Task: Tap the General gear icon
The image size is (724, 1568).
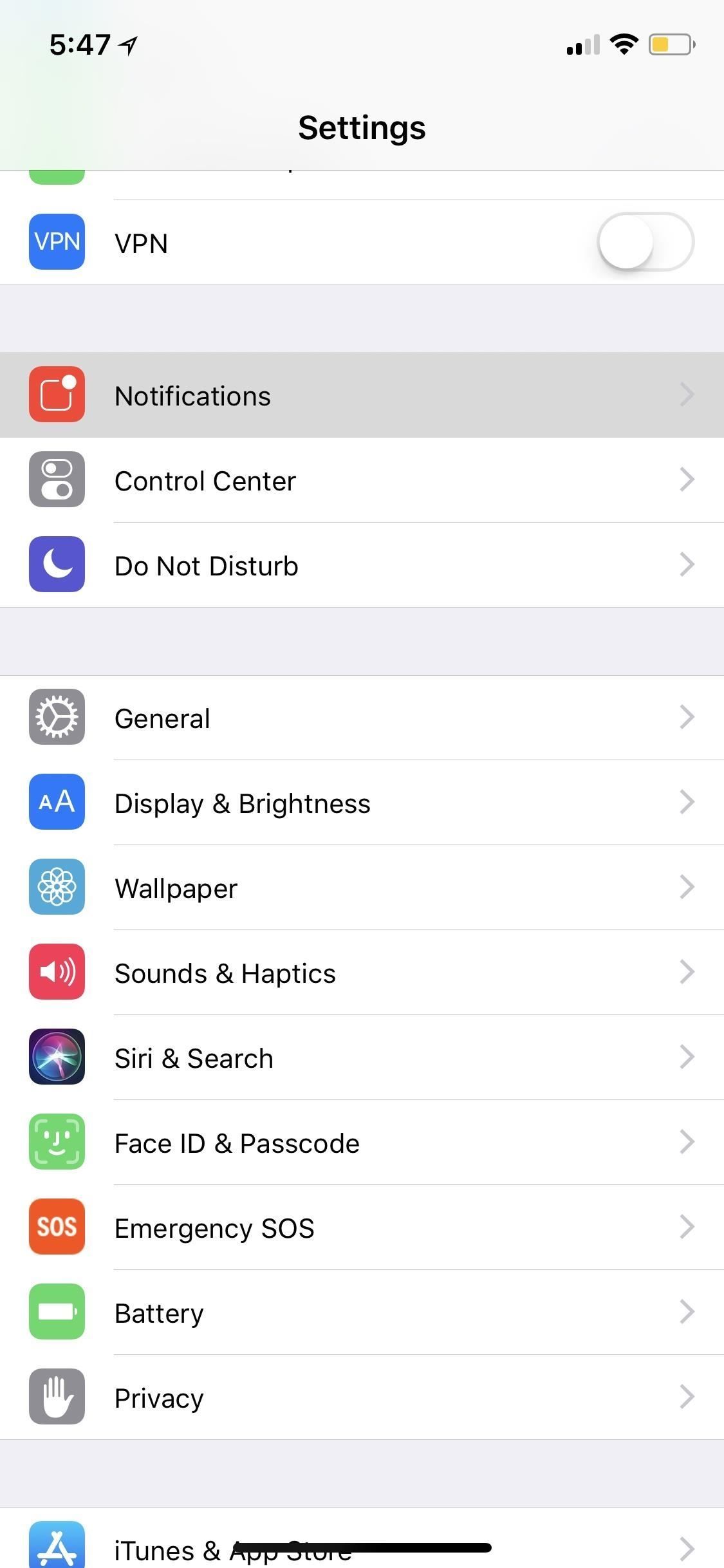Action: (56, 718)
